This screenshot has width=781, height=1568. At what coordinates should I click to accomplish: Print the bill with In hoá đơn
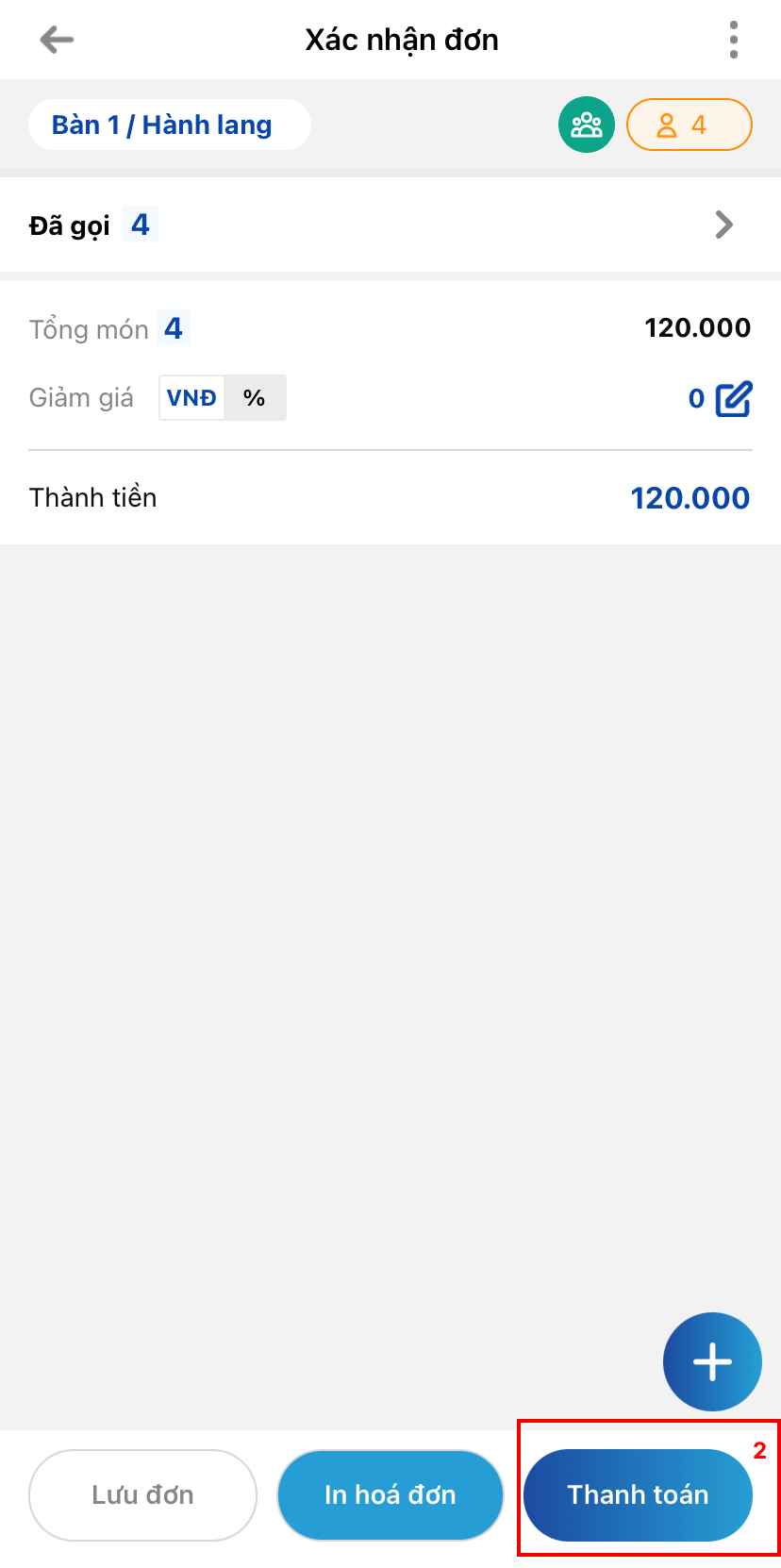(x=390, y=1494)
